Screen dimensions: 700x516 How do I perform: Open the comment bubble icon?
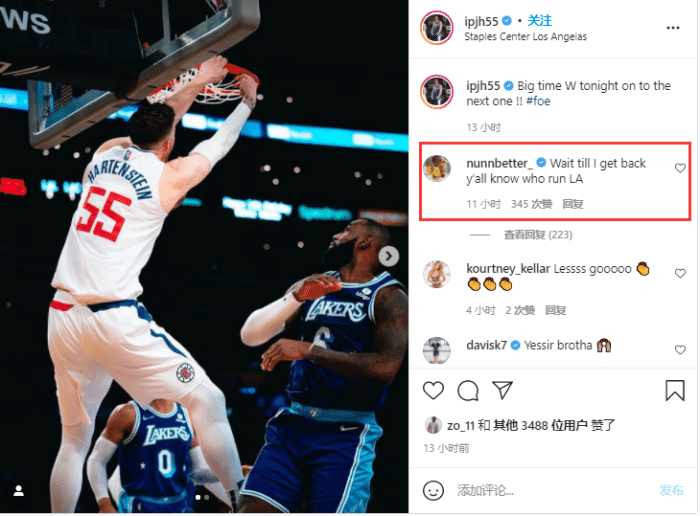click(468, 390)
